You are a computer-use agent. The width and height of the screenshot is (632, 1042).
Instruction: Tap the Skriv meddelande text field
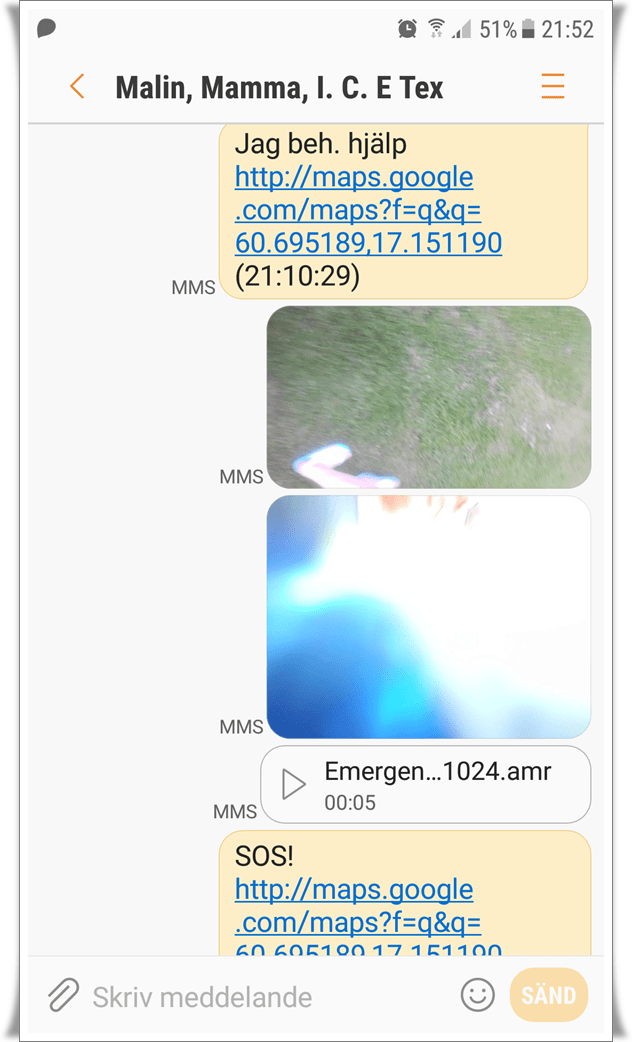[x=260, y=996]
